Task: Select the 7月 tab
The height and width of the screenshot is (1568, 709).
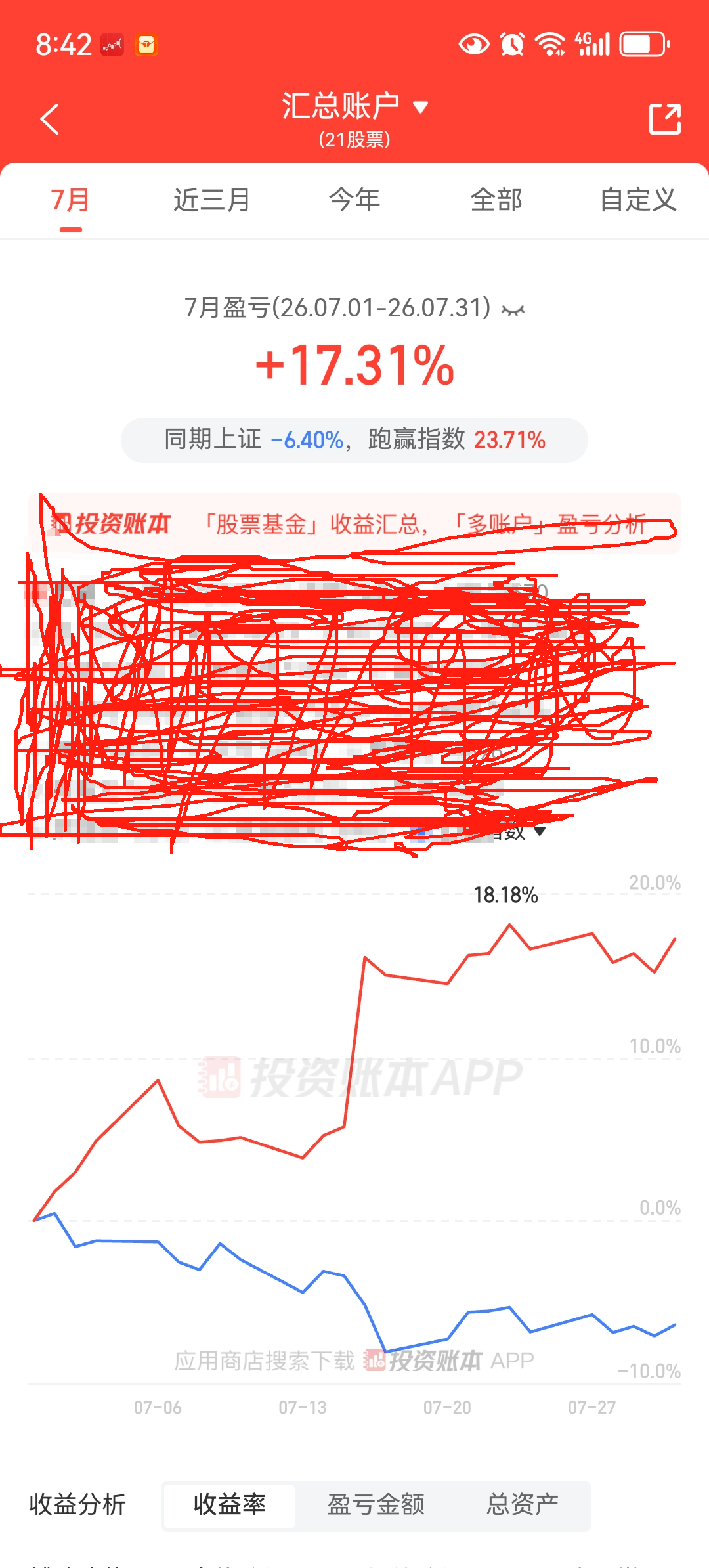Action: (70, 200)
